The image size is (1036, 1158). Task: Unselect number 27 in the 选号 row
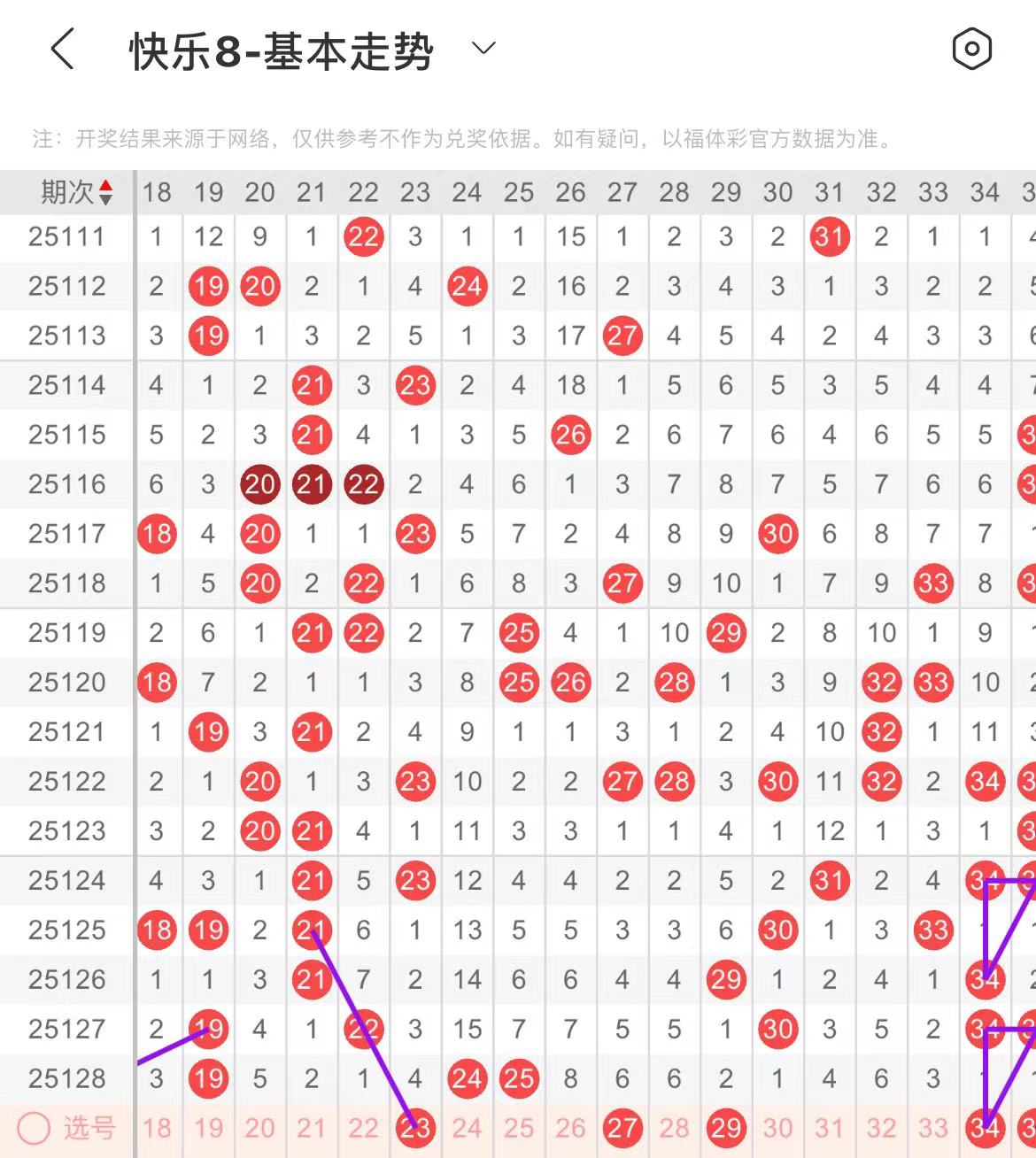[622, 1128]
